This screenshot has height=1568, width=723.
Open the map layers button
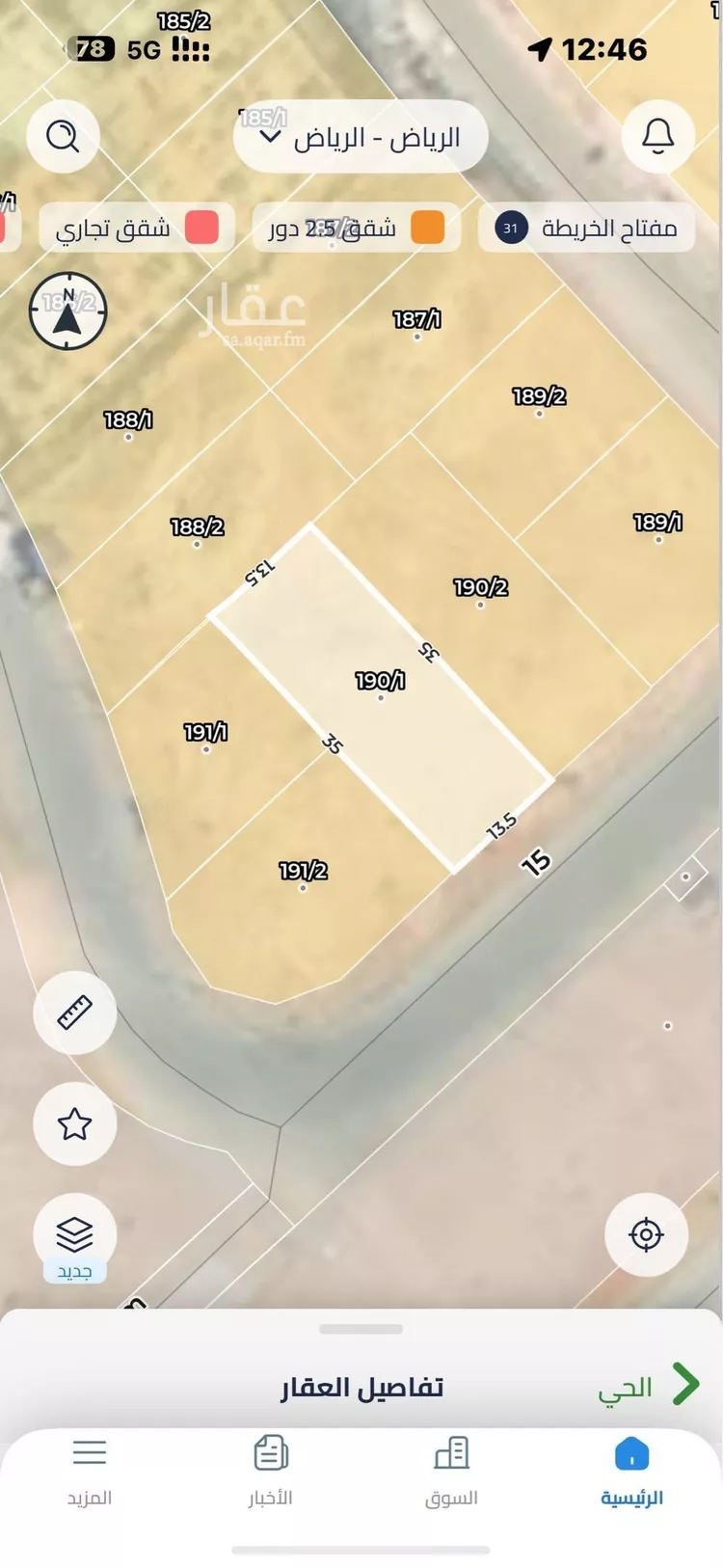click(x=74, y=1234)
